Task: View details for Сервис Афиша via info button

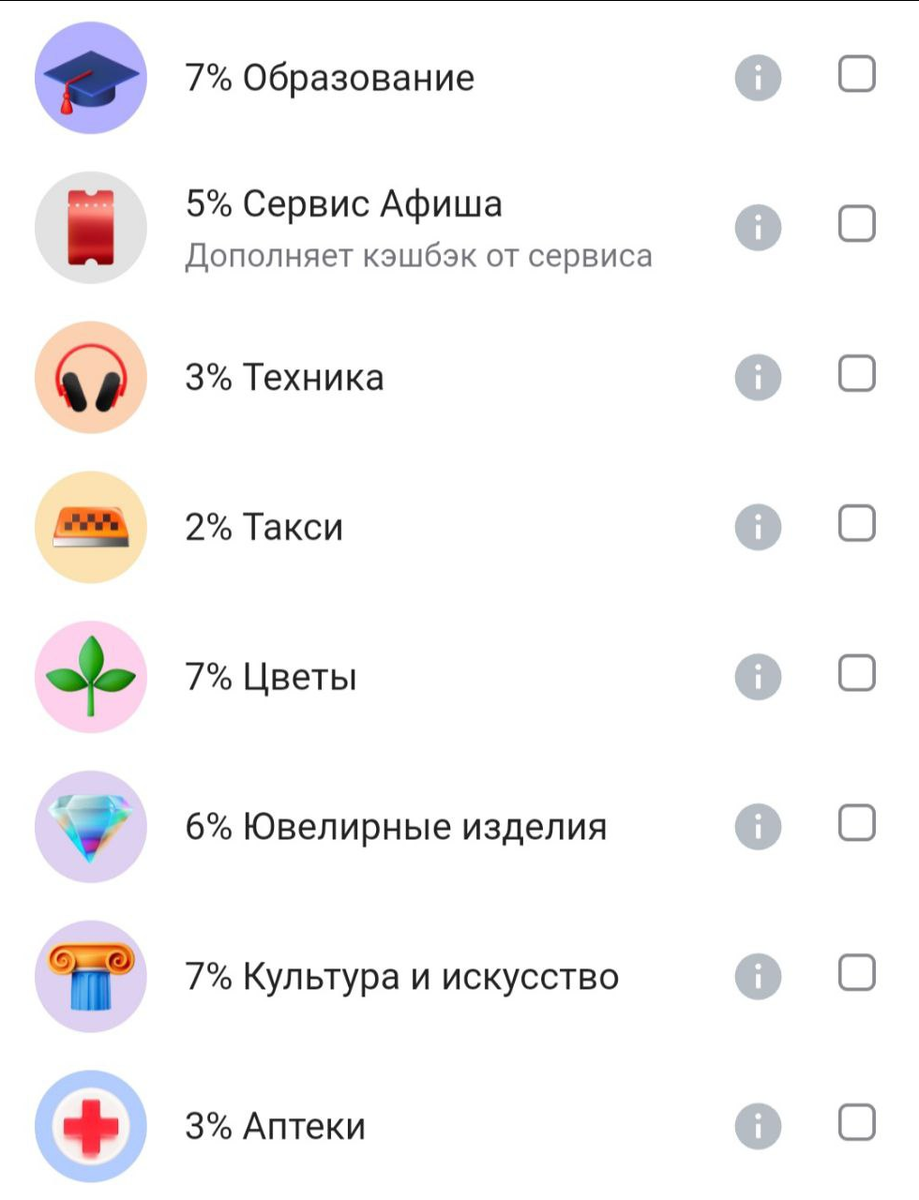Action: pyautogui.click(x=757, y=227)
